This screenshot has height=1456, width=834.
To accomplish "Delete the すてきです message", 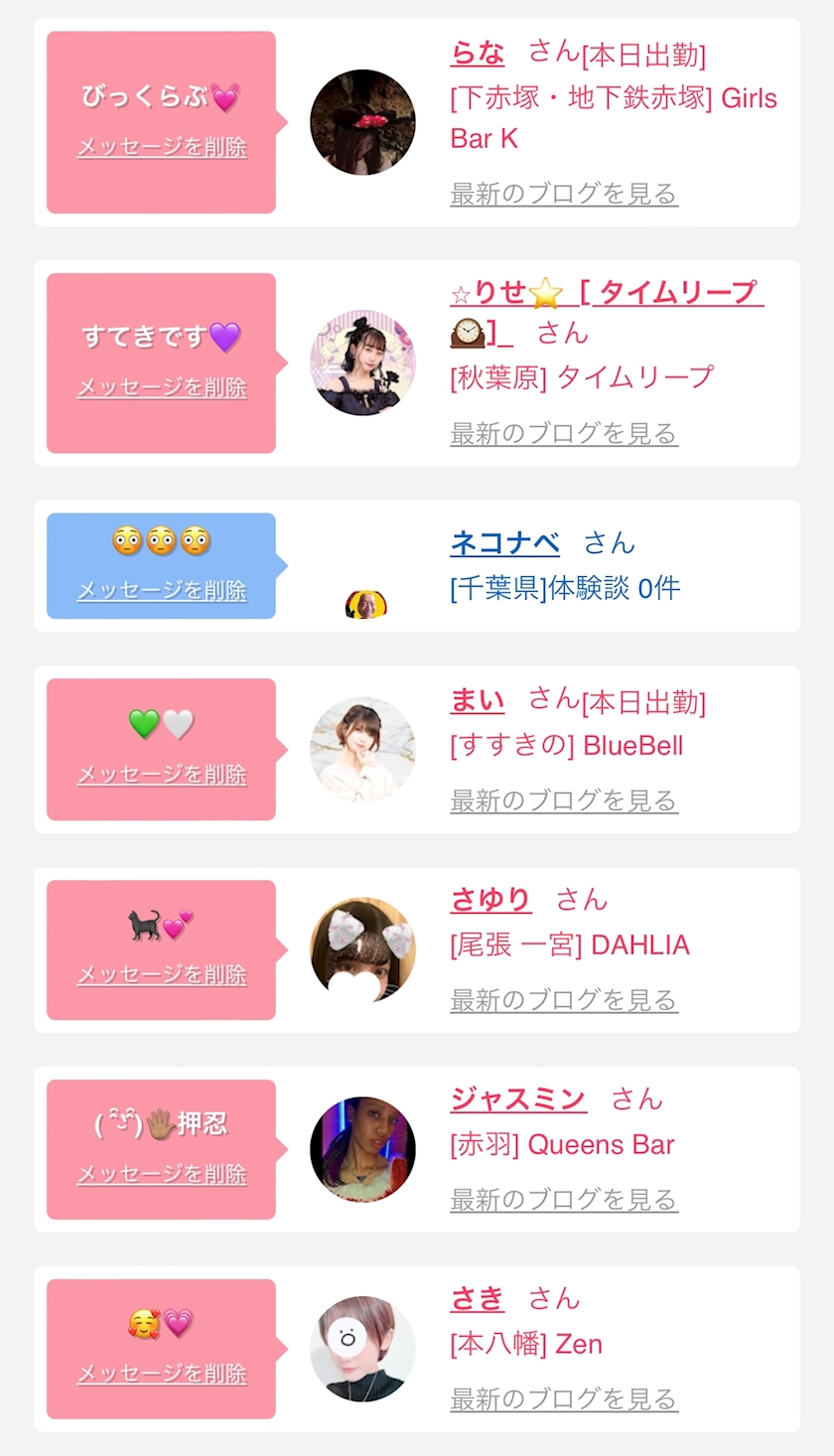I will pyautogui.click(x=162, y=387).
